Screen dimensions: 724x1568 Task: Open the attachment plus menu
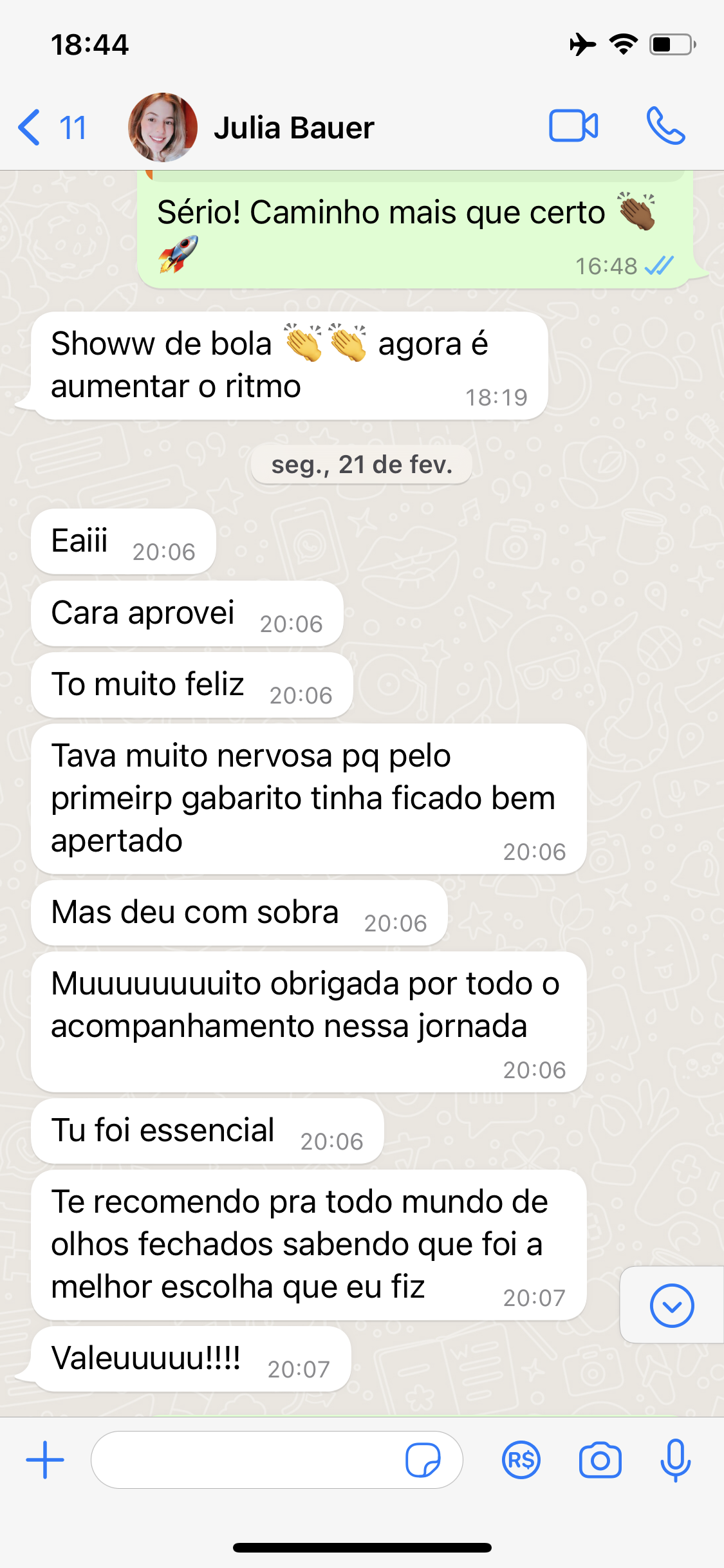(45, 1460)
